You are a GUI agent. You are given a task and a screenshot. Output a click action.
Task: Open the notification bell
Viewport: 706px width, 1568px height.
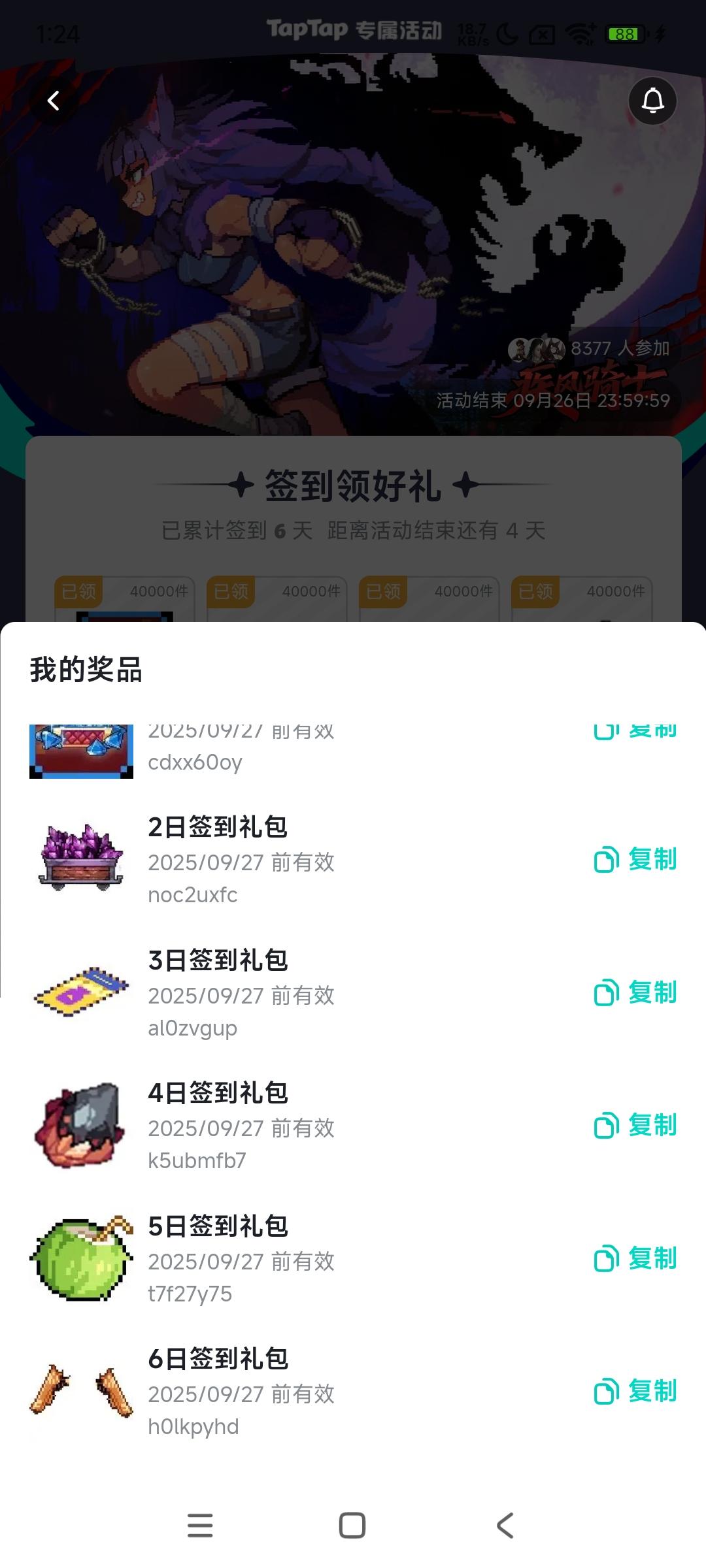(652, 101)
